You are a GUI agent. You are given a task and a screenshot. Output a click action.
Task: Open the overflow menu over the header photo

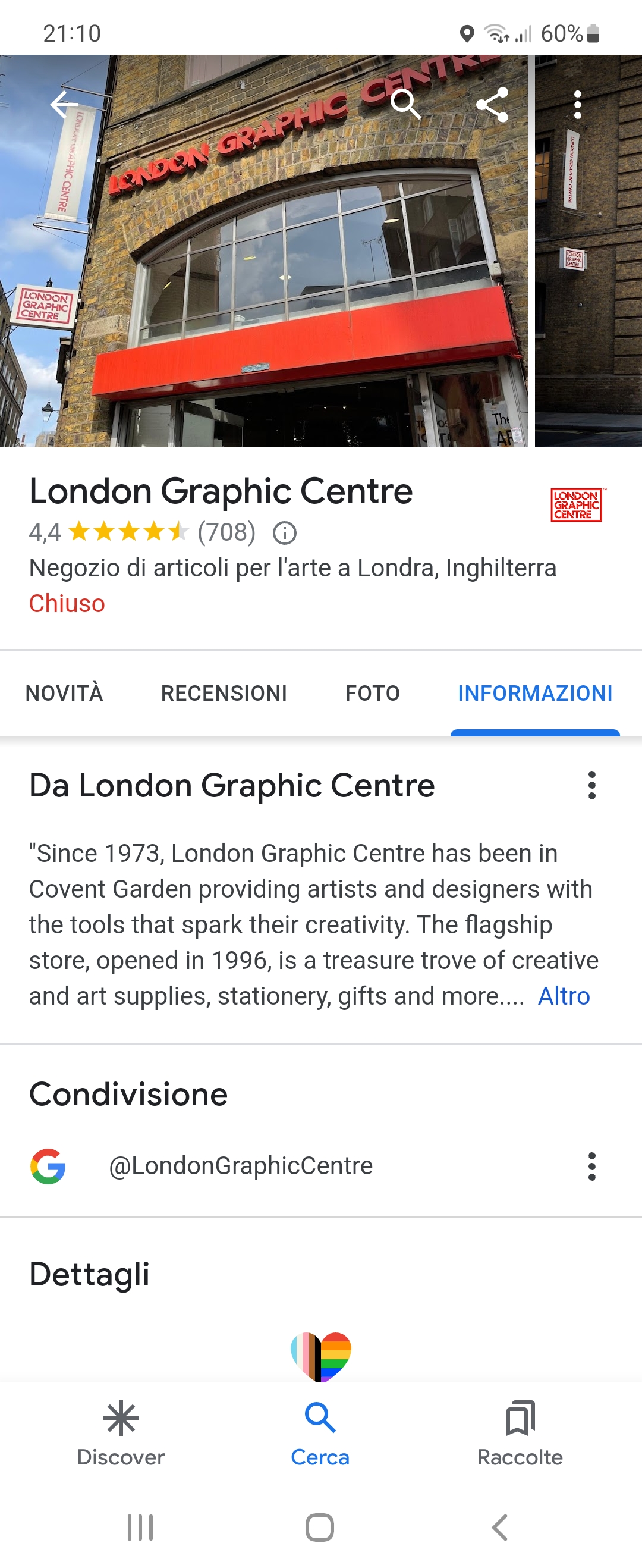pyautogui.click(x=577, y=105)
